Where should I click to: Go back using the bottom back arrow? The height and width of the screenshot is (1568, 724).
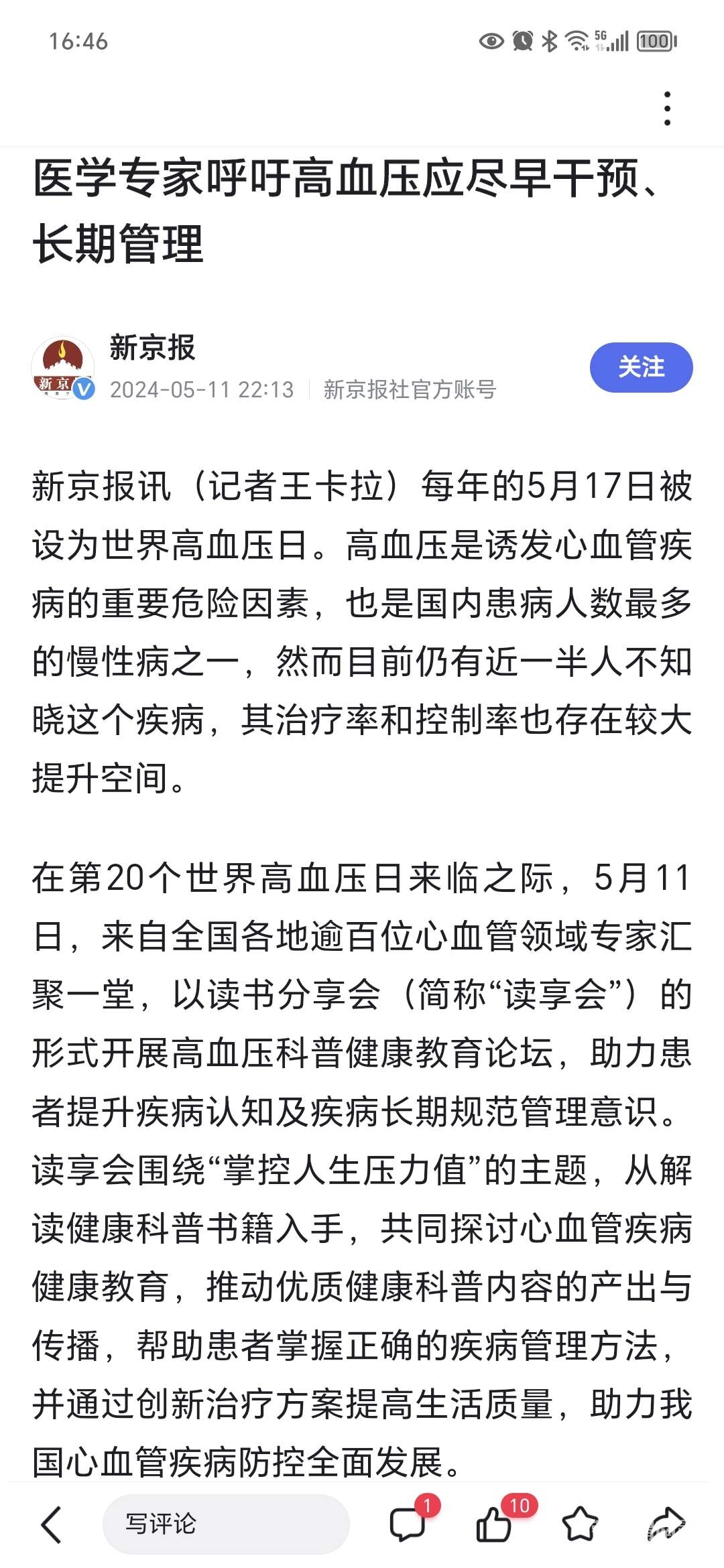click(52, 1524)
